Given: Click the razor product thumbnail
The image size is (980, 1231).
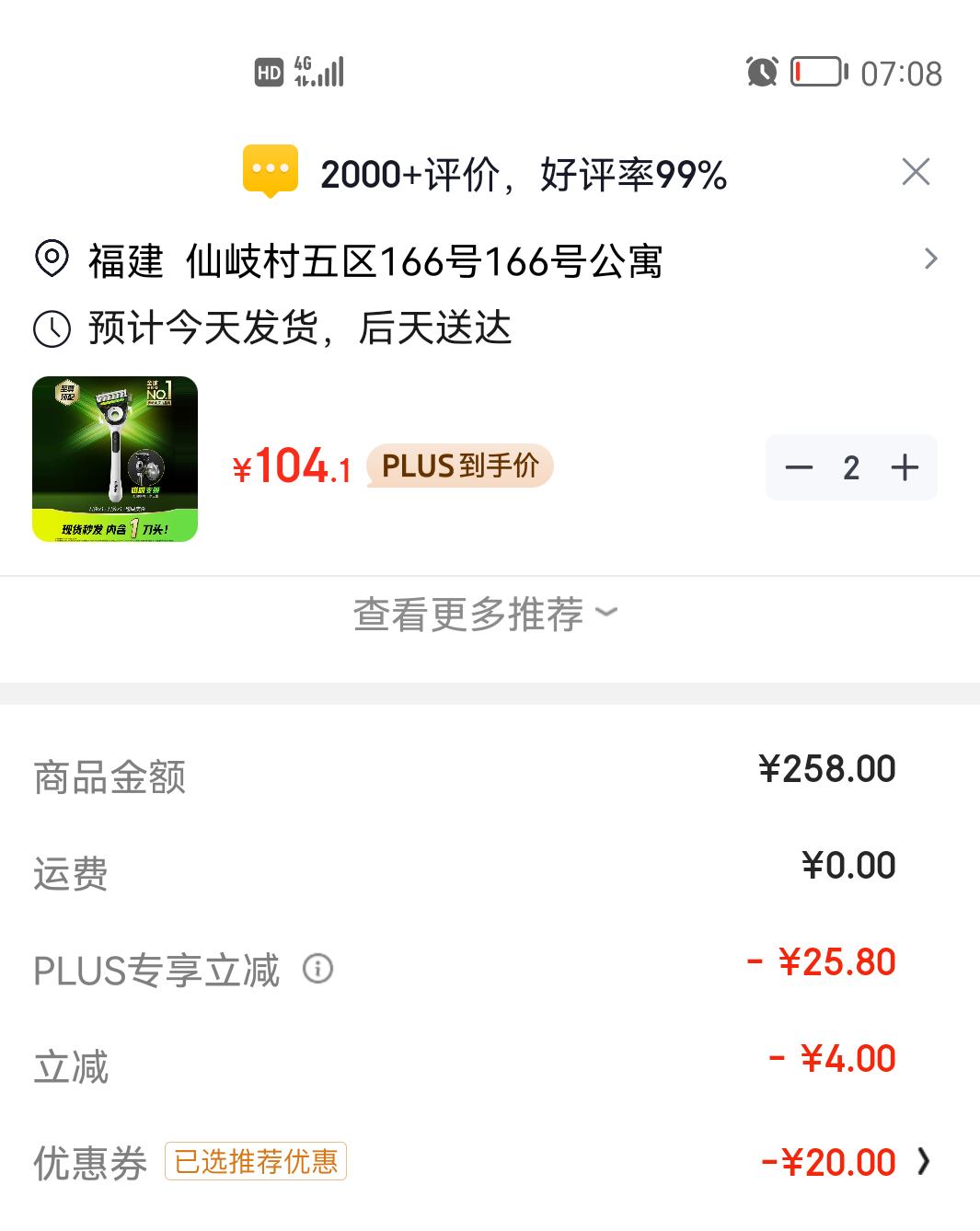Looking at the screenshot, I should 114,458.
